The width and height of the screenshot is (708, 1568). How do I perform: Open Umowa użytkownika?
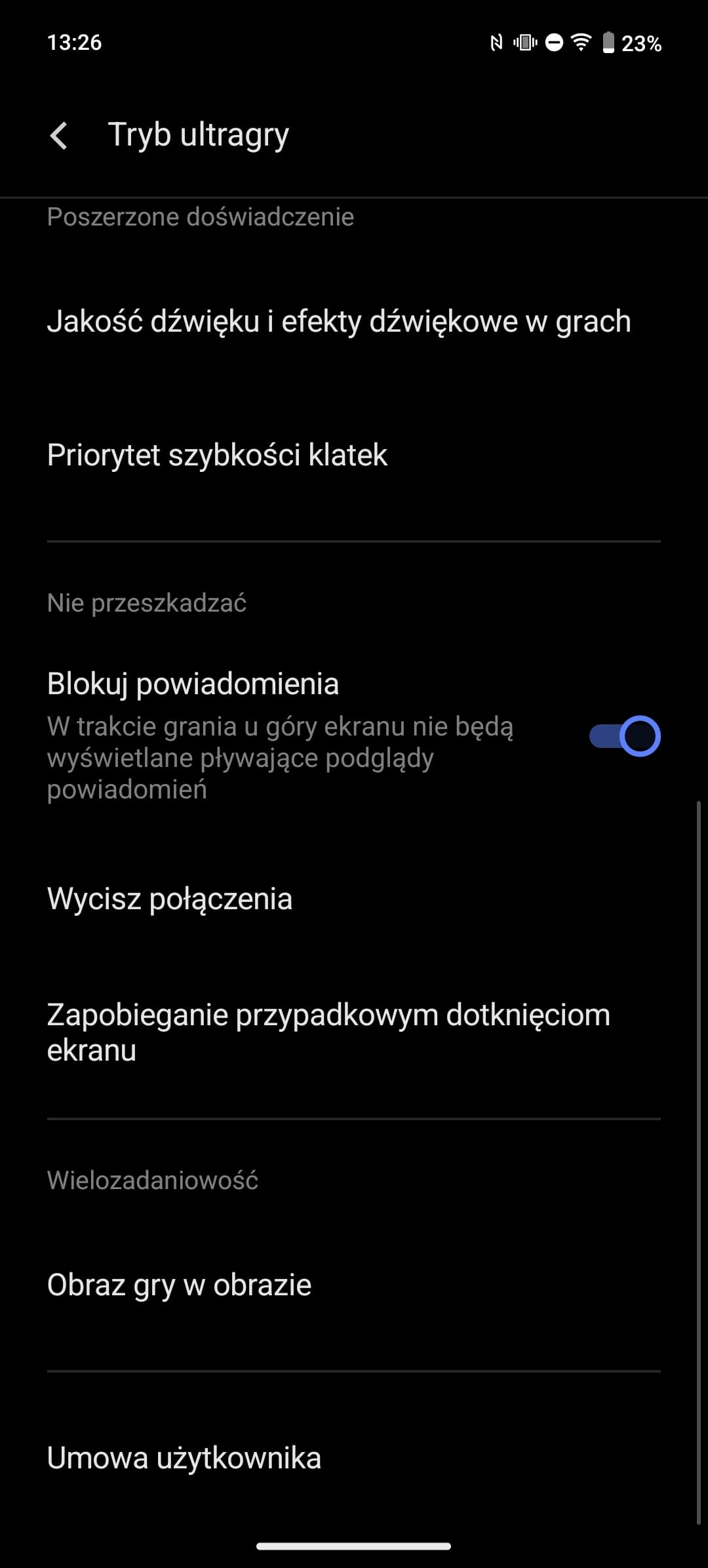354,1459
